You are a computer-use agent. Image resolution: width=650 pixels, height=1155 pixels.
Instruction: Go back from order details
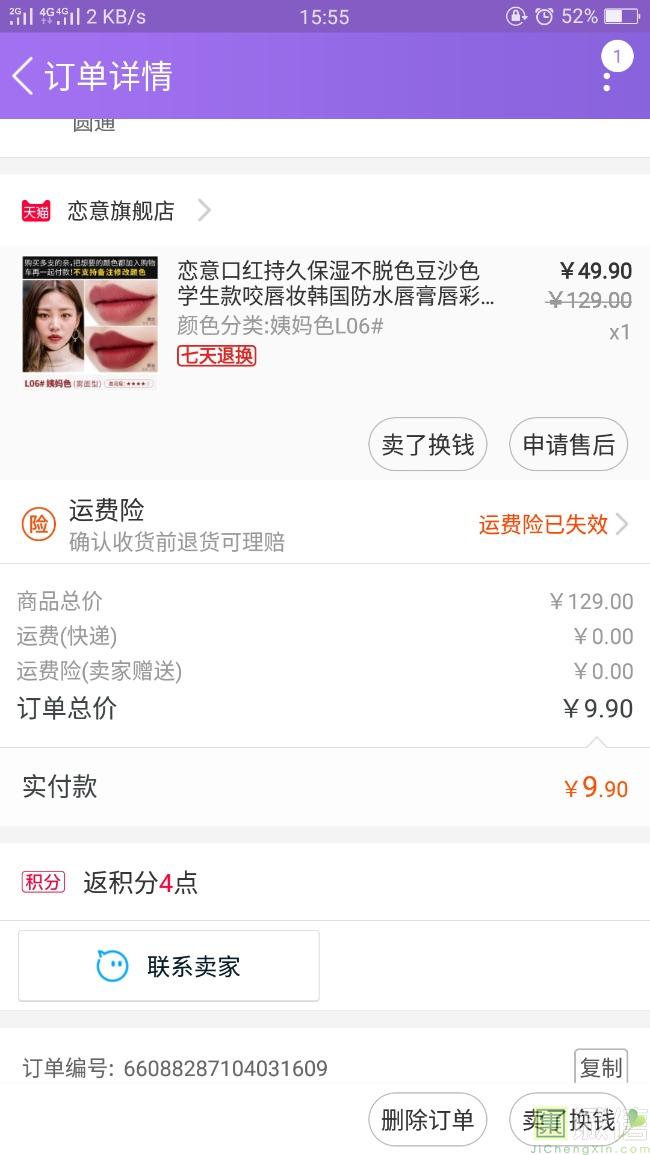pos(23,76)
